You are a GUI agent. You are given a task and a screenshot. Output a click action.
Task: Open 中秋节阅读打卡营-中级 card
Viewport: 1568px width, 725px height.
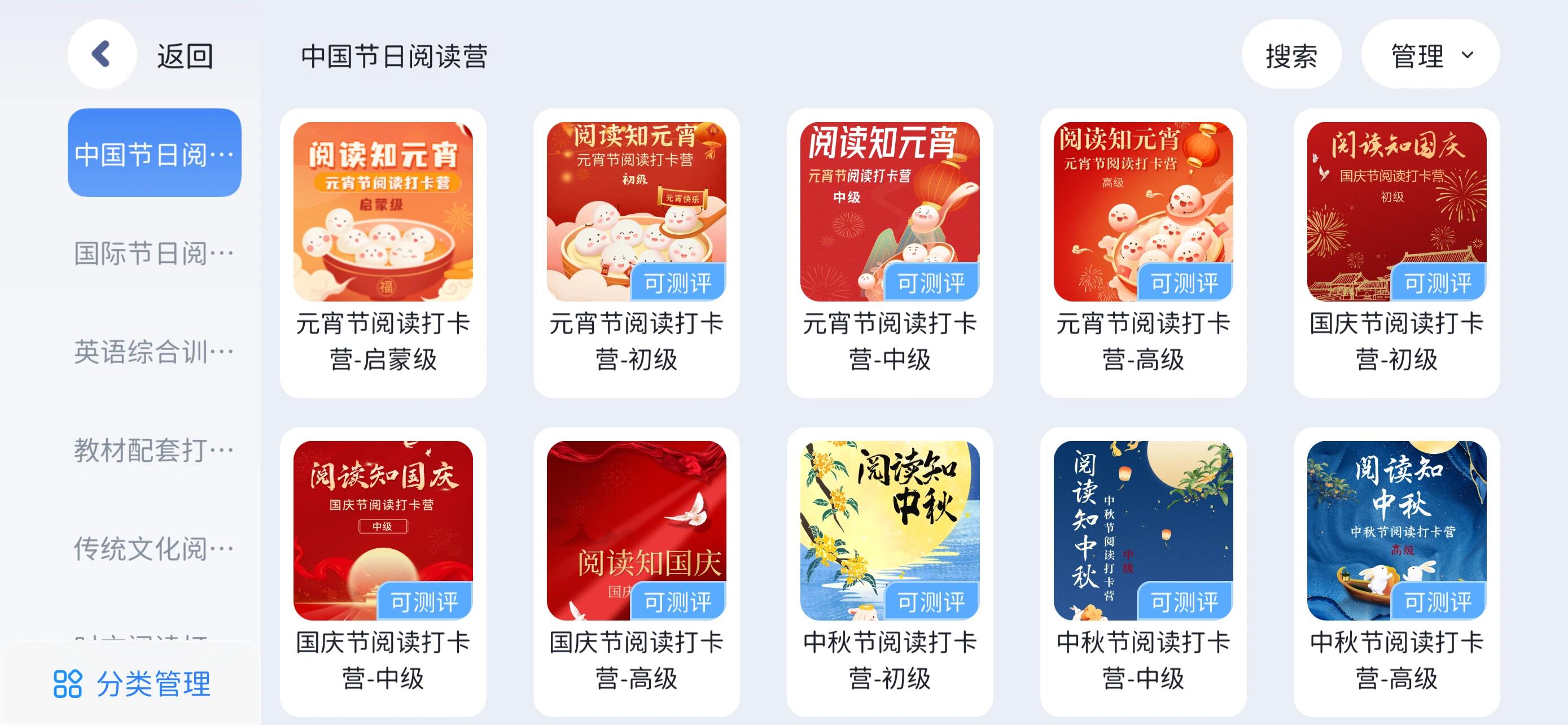(1143, 571)
